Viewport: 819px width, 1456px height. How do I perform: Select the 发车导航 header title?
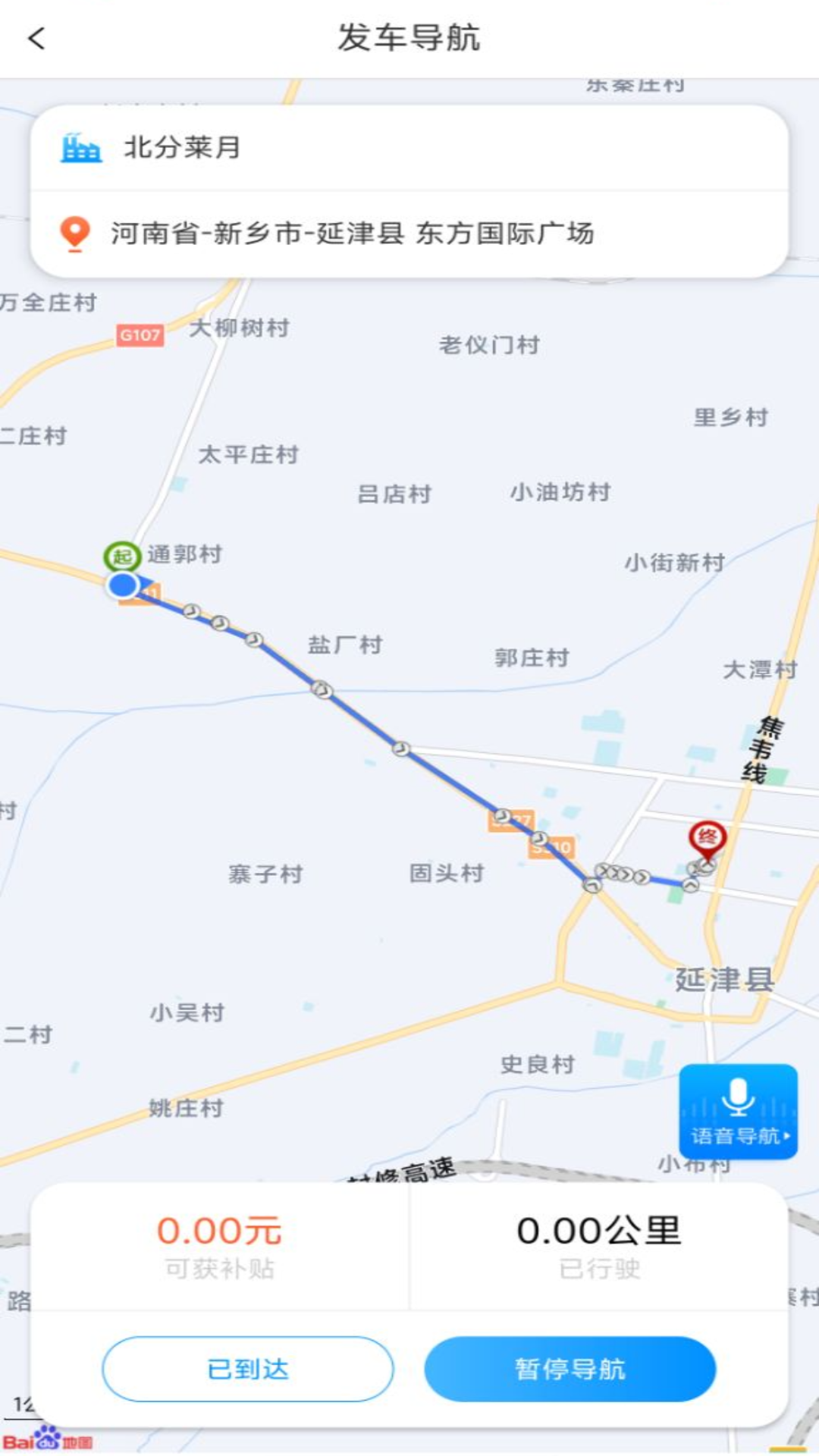click(x=409, y=38)
